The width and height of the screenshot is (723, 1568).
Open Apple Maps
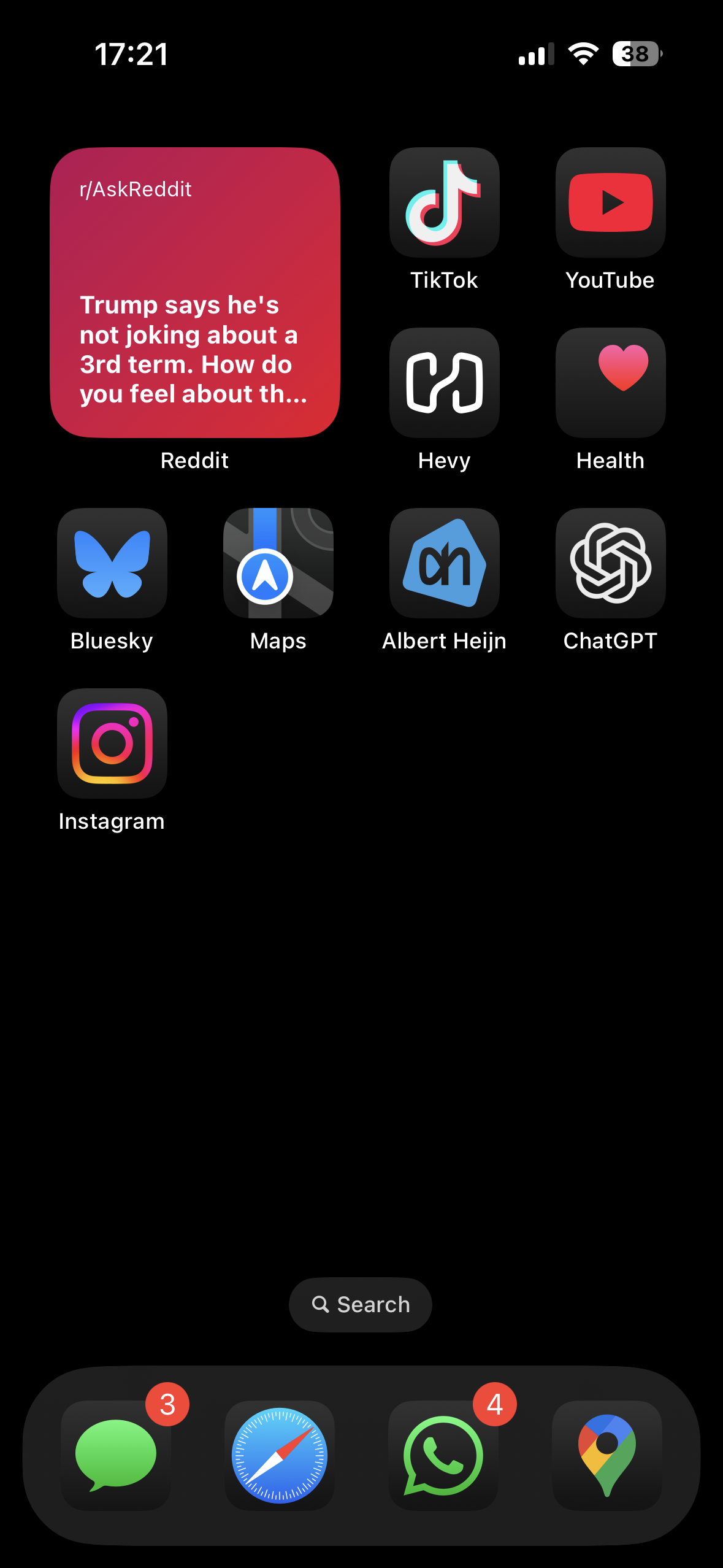coord(278,563)
